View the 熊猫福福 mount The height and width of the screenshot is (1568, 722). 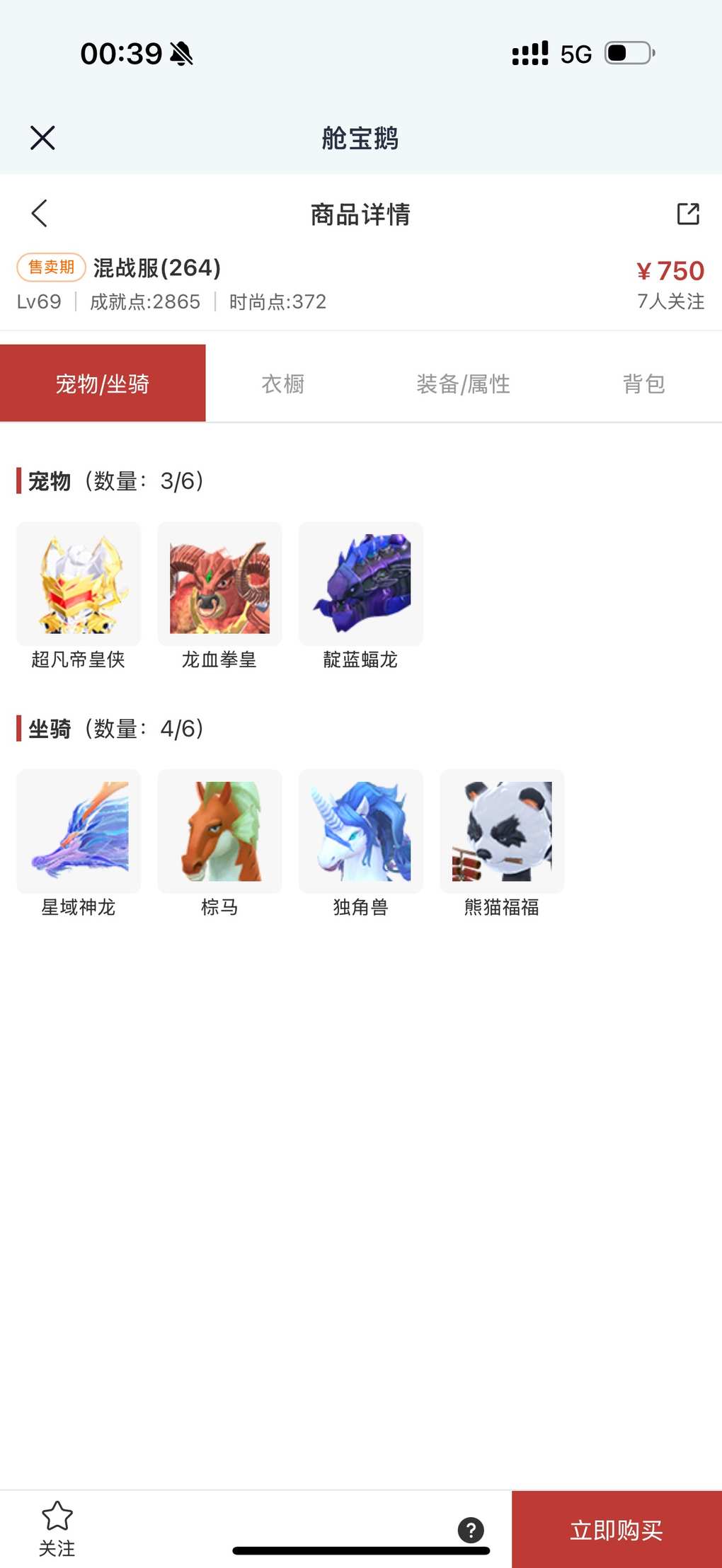(x=502, y=831)
